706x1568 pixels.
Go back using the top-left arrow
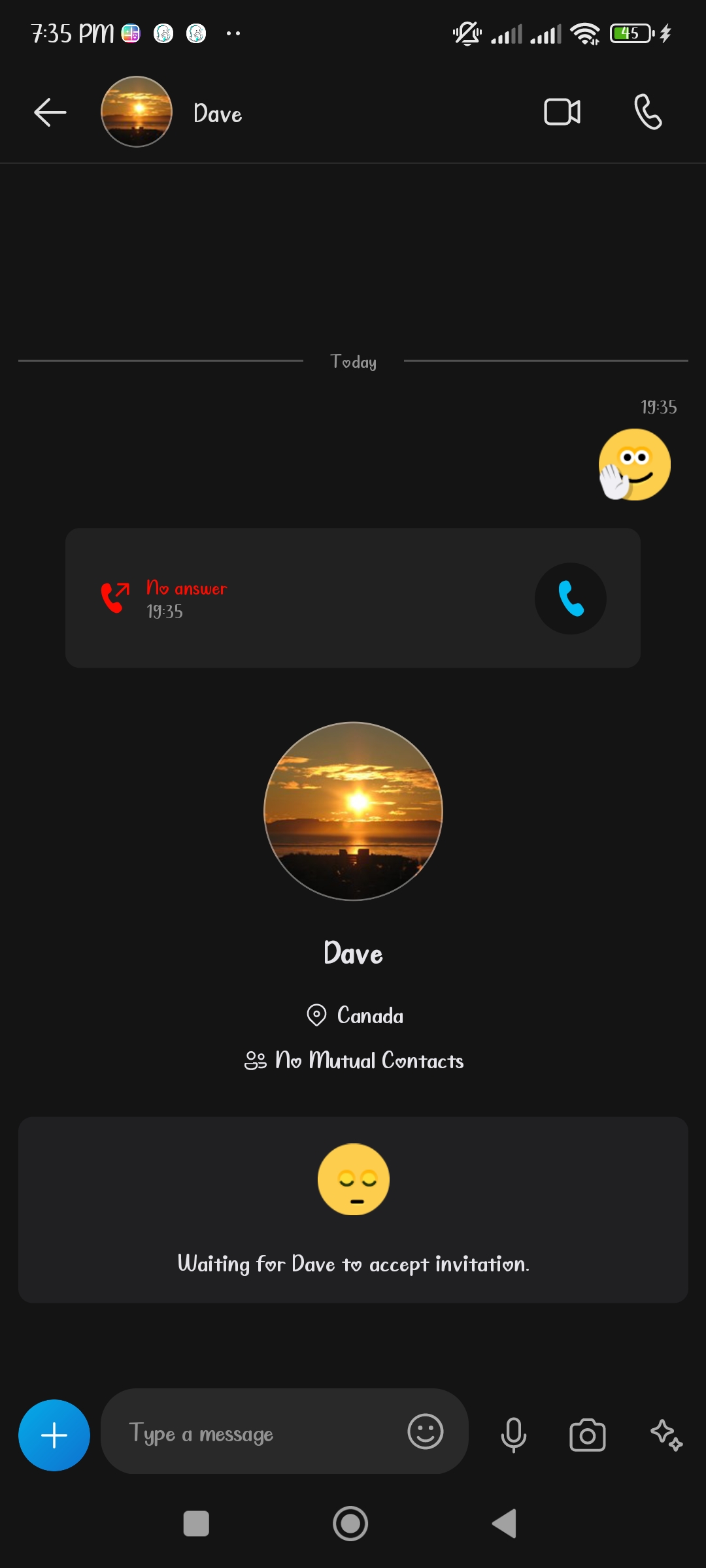[x=50, y=112]
